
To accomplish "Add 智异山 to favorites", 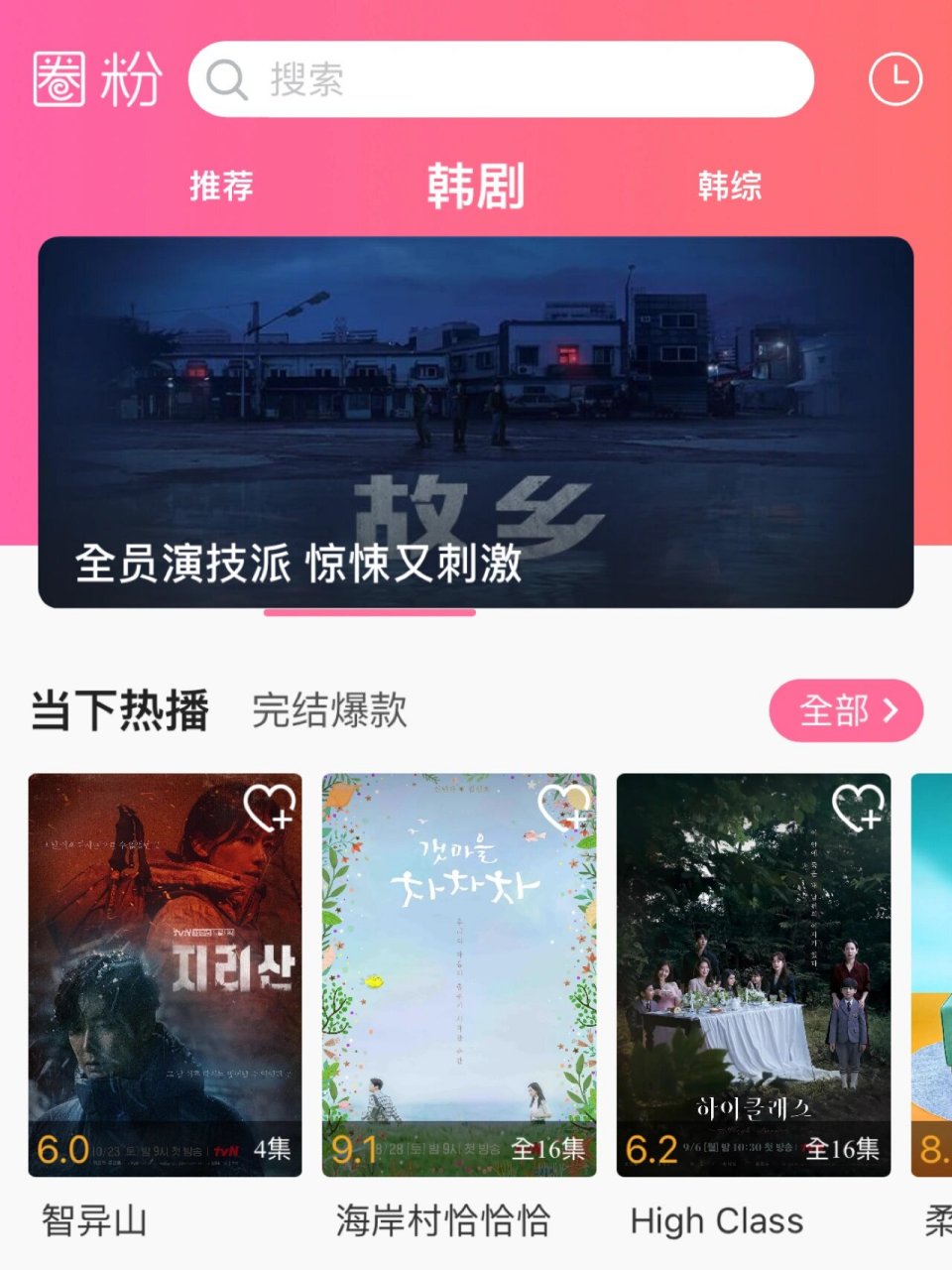I will coord(270,808).
